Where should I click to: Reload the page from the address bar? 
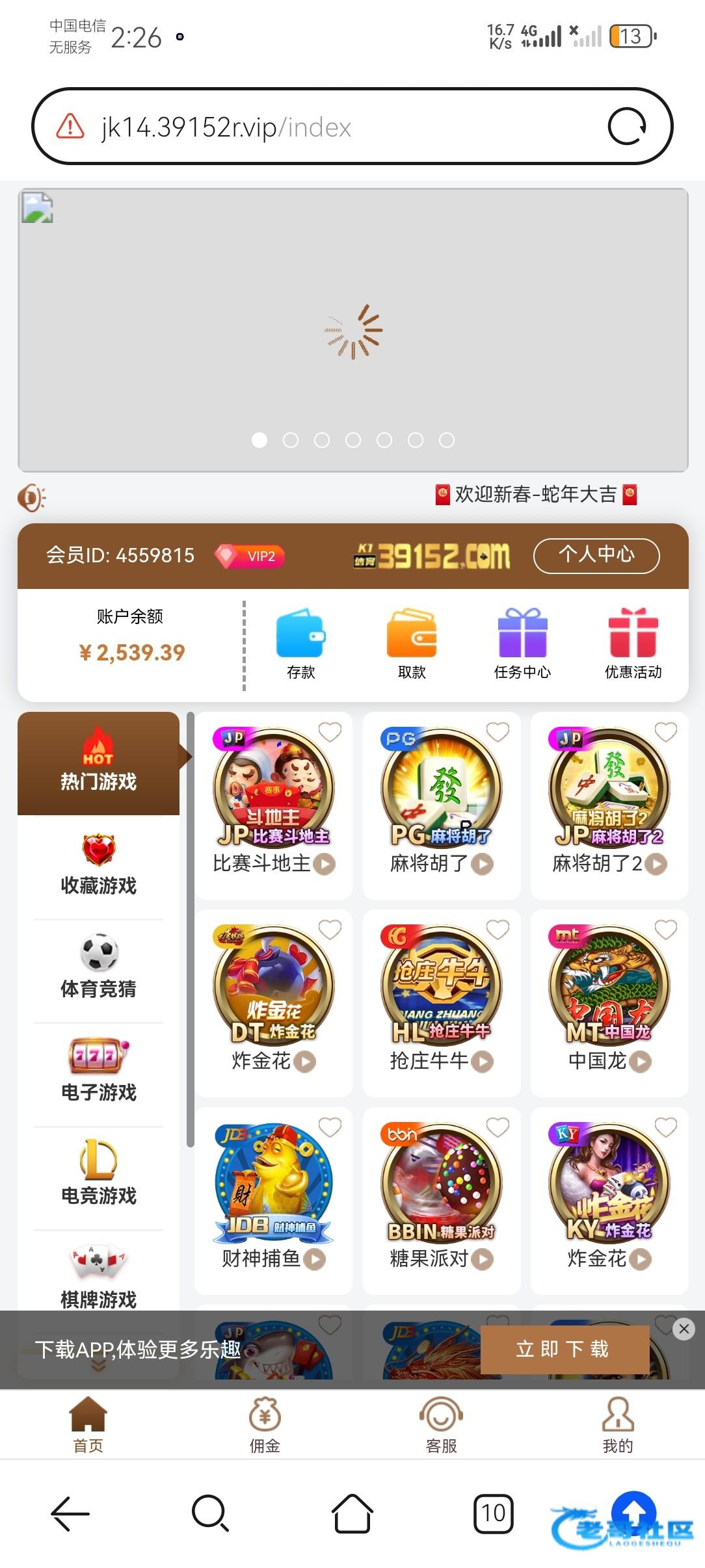pyautogui.click(x=626, y=126)
